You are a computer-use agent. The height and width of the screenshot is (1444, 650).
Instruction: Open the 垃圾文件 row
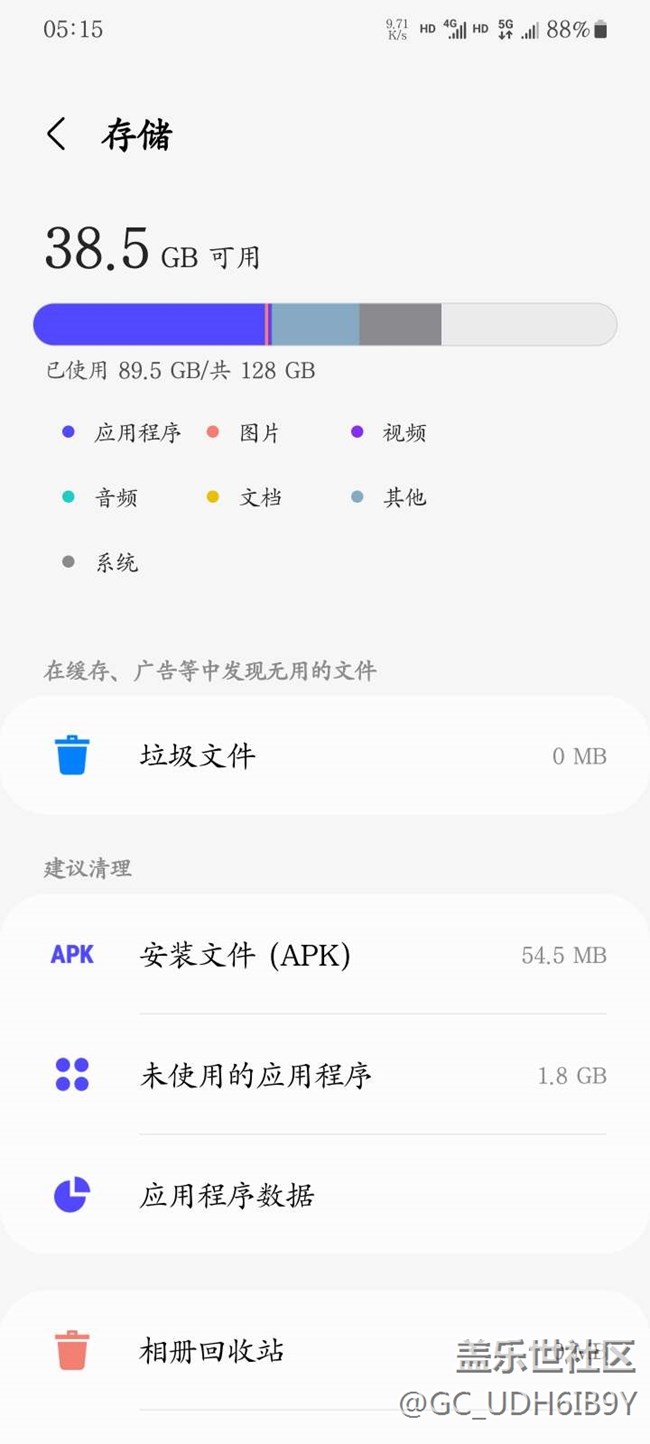coord(325,755)
